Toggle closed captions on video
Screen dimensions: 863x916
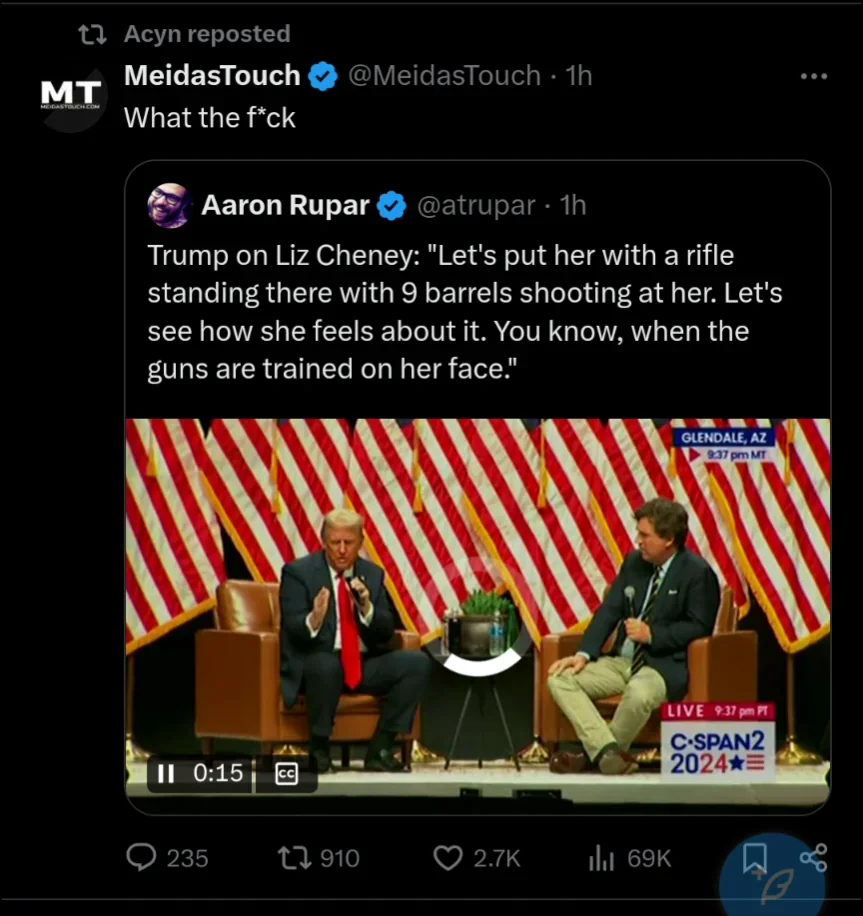[286, 774]
